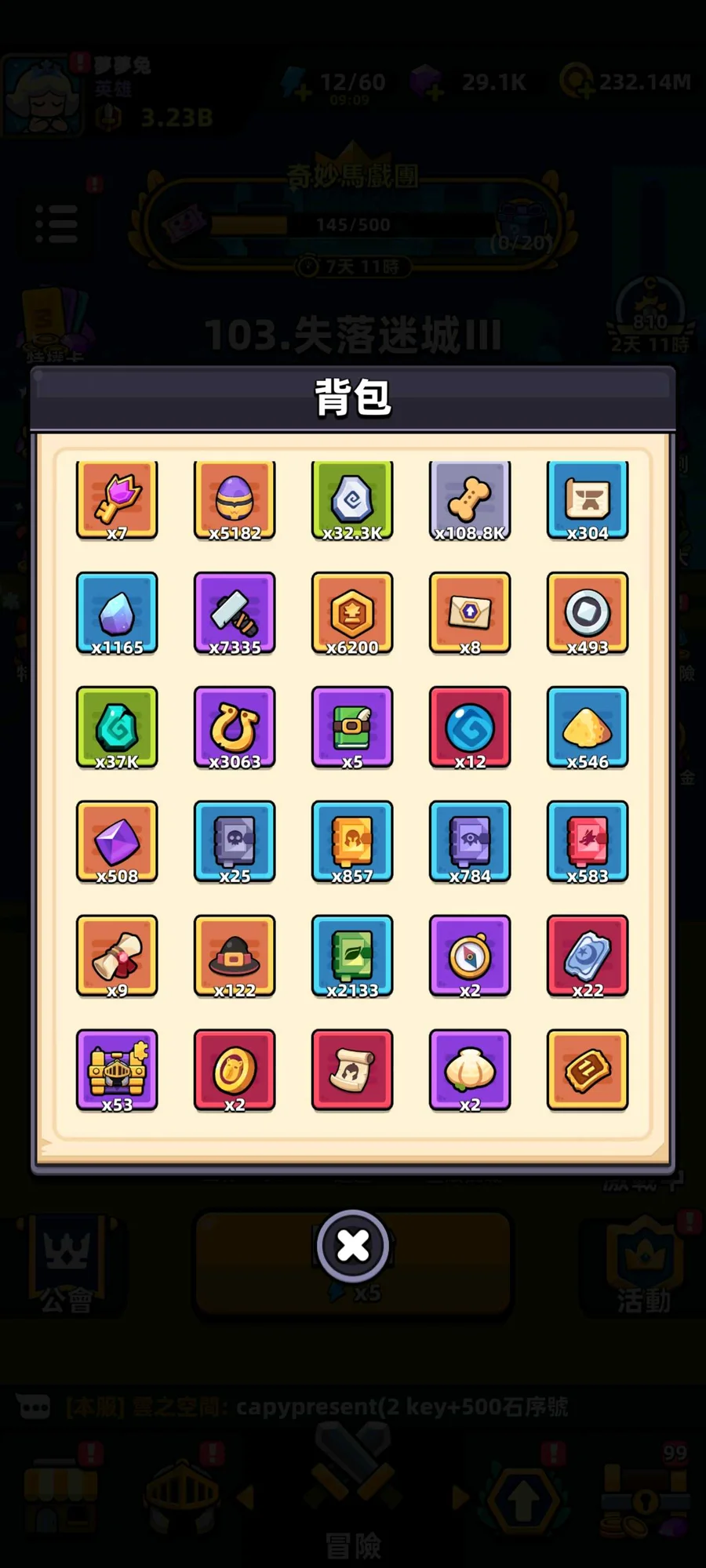Image resolution: width=706 pixels, height=1568 pixels.
Task: Select the purple egg item x5182
Action: tap(235, 499)
